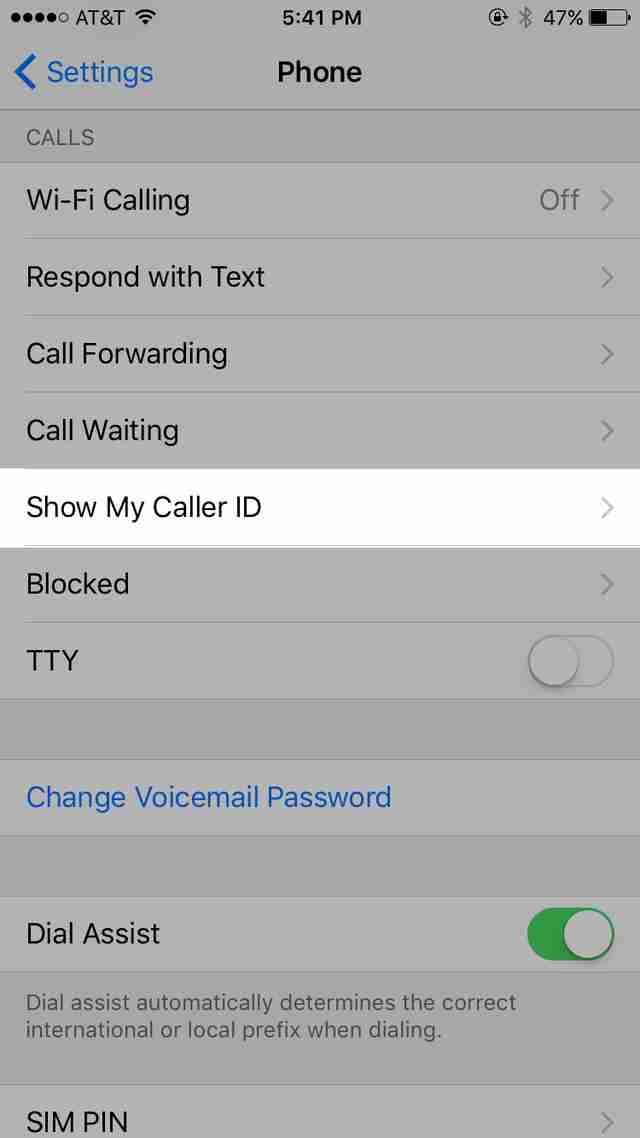Open Wi-Fi Calling settings
Image resolution: width=640 pixels, height=1138 pixels.
pos(320,200)
